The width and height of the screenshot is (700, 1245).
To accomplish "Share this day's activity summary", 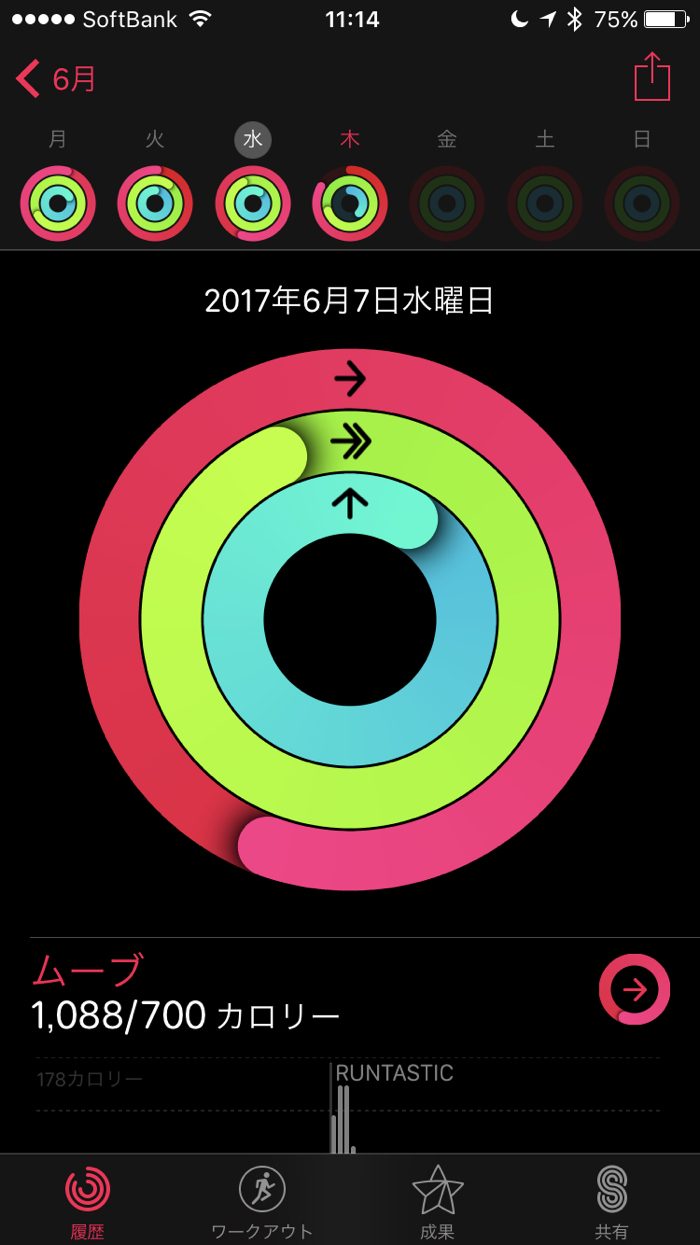I will point(651,77).
